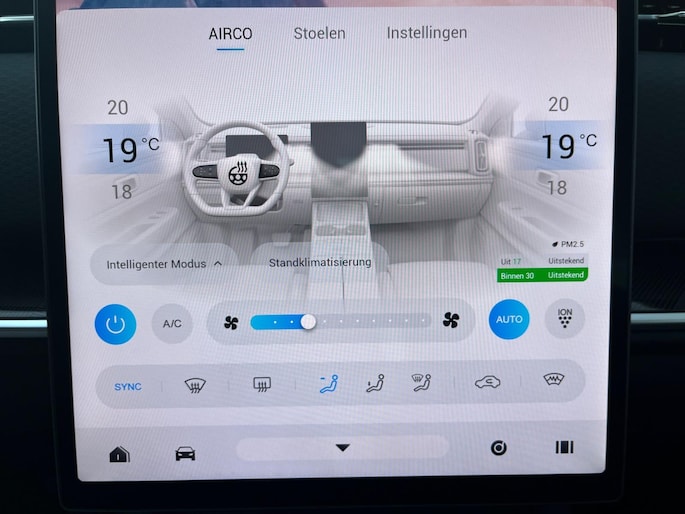Toggle the A/C button

click(x=172, y=323)
